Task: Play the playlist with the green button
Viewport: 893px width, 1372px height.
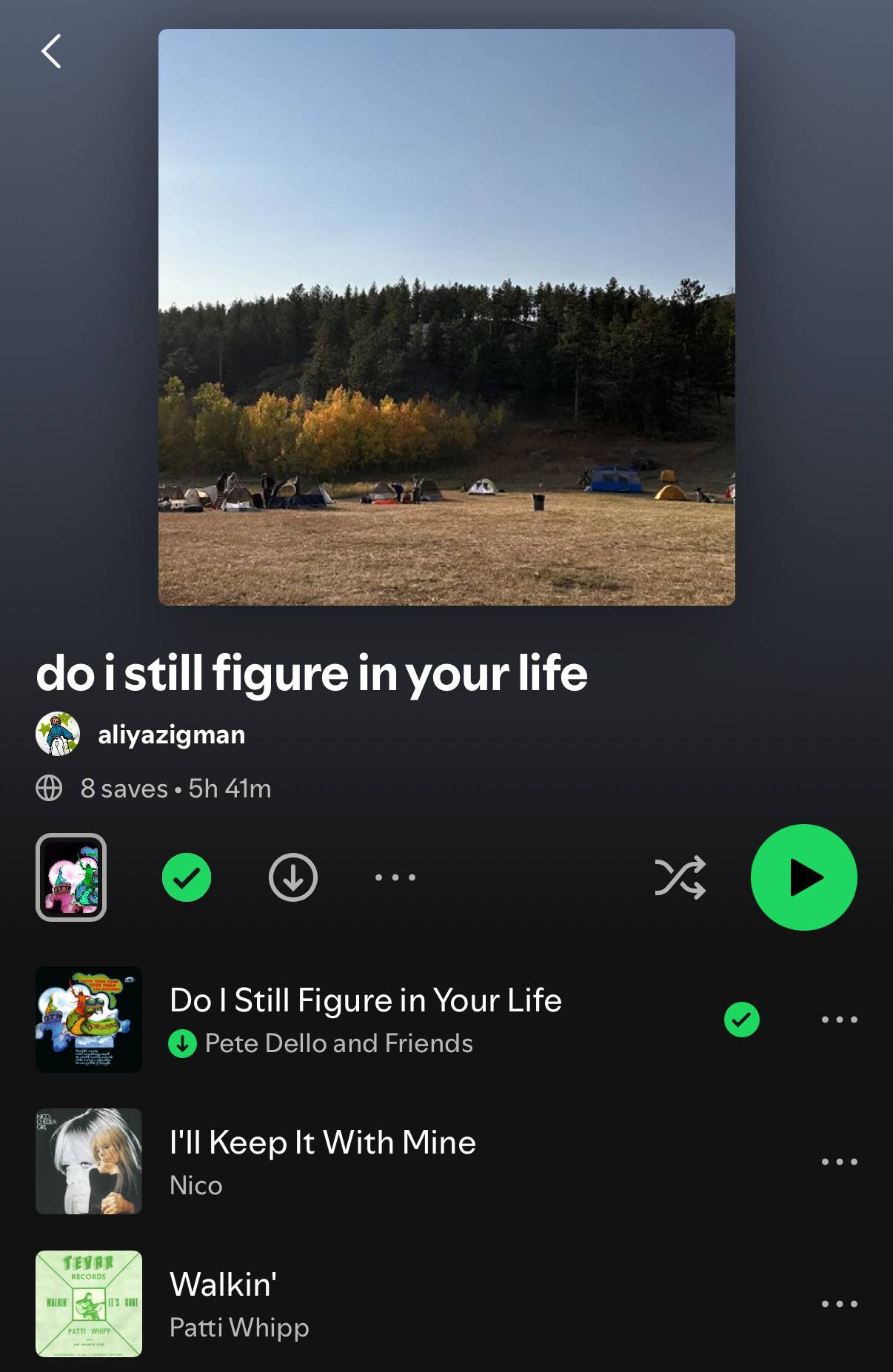Action: 804,877
